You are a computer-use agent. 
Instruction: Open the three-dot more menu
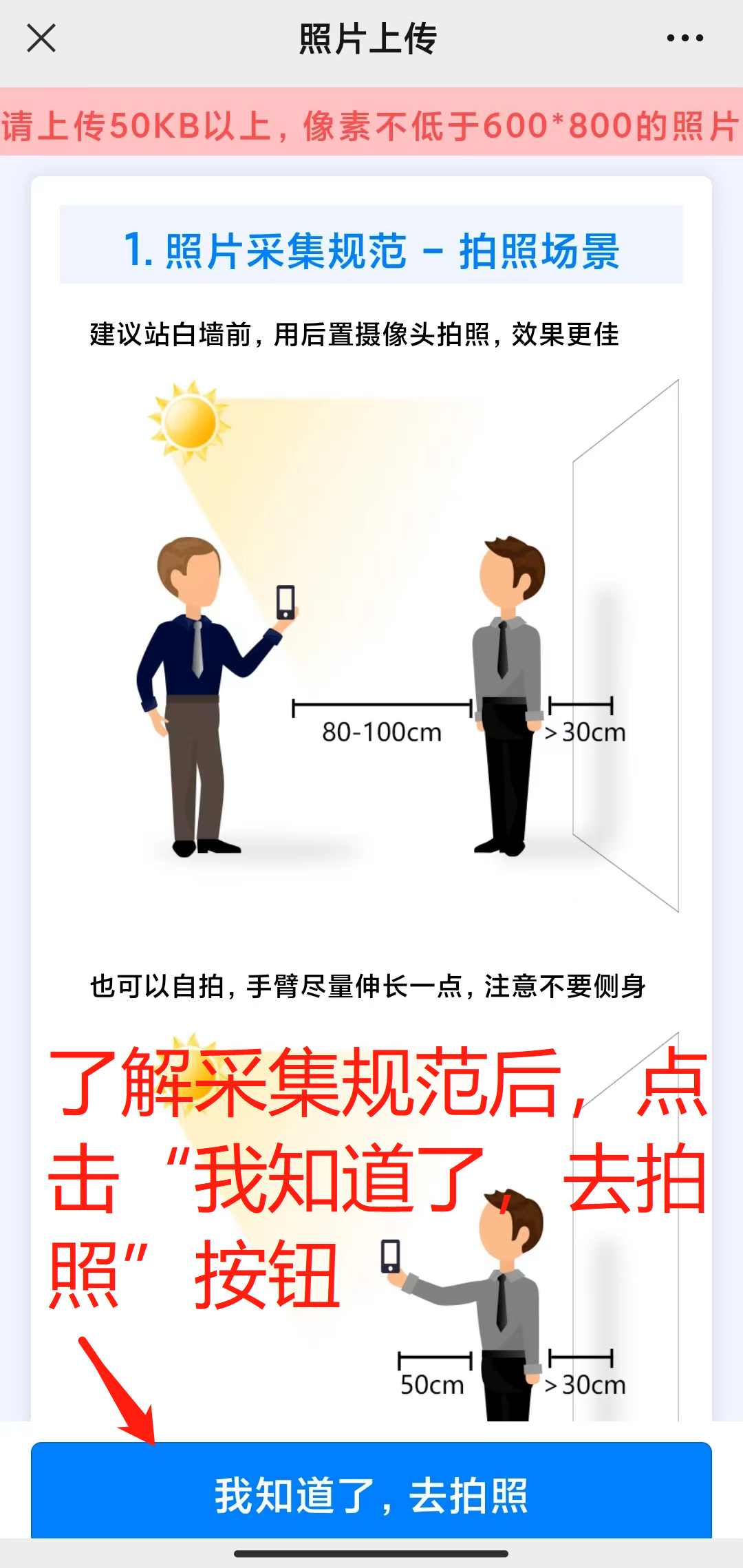tap(685, 39)
